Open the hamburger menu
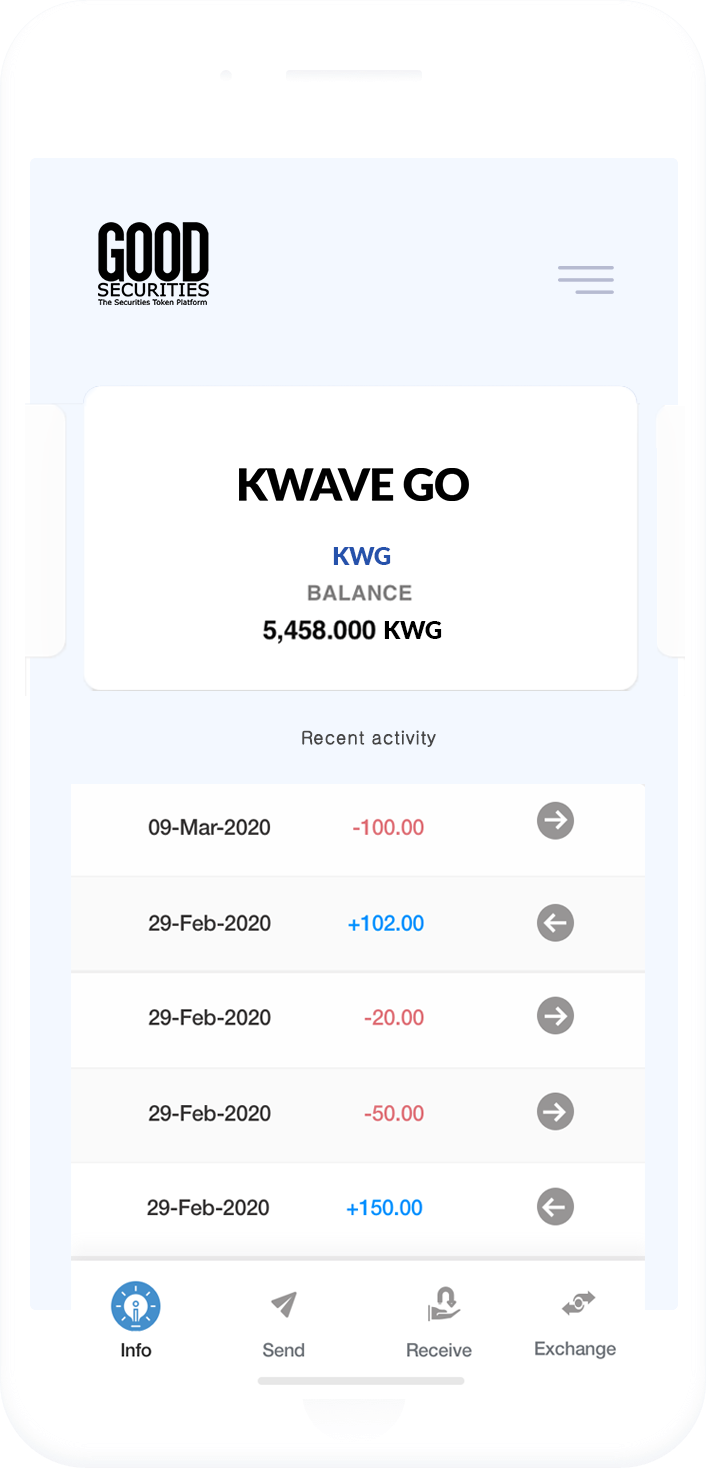706x1468 pixels. (x=586, y=279)
